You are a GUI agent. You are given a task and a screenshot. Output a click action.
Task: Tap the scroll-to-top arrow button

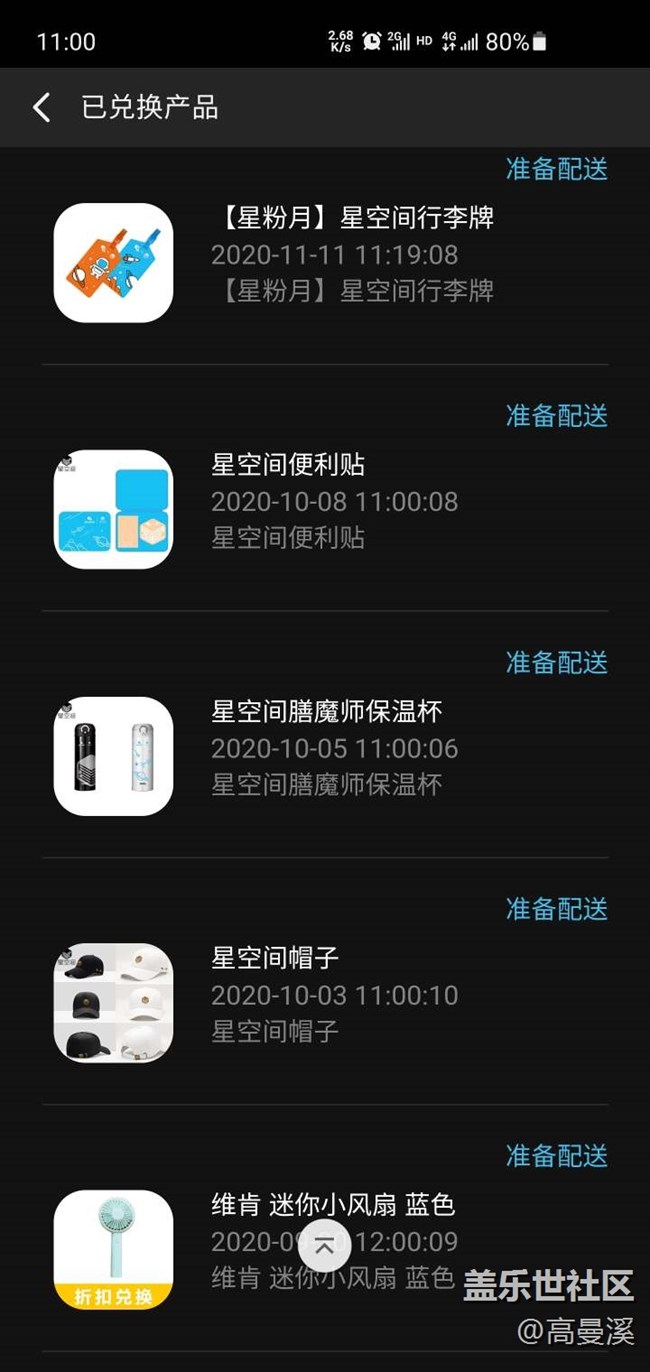[324, 1245]
